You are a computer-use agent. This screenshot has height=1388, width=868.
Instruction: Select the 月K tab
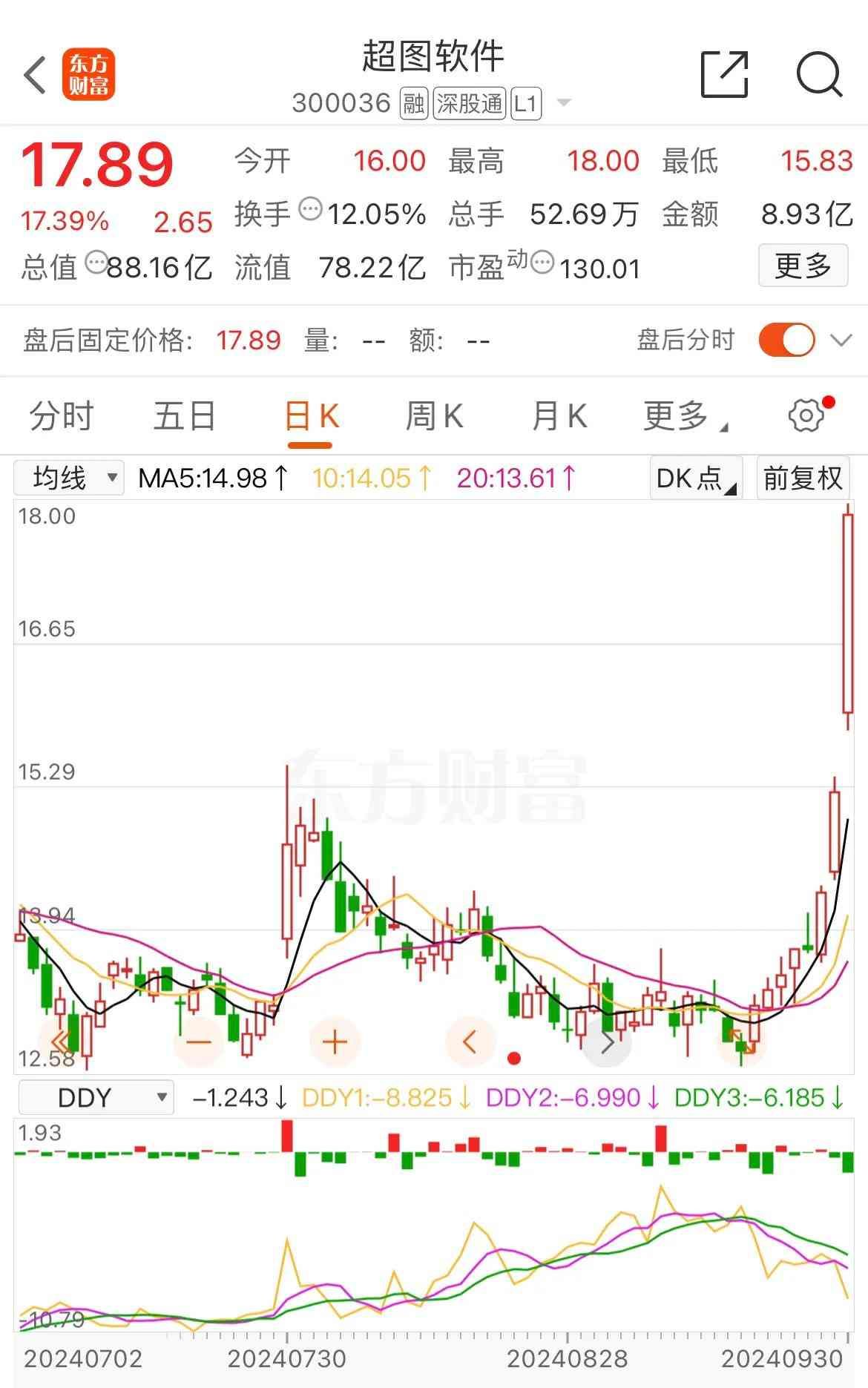[559, 415]
